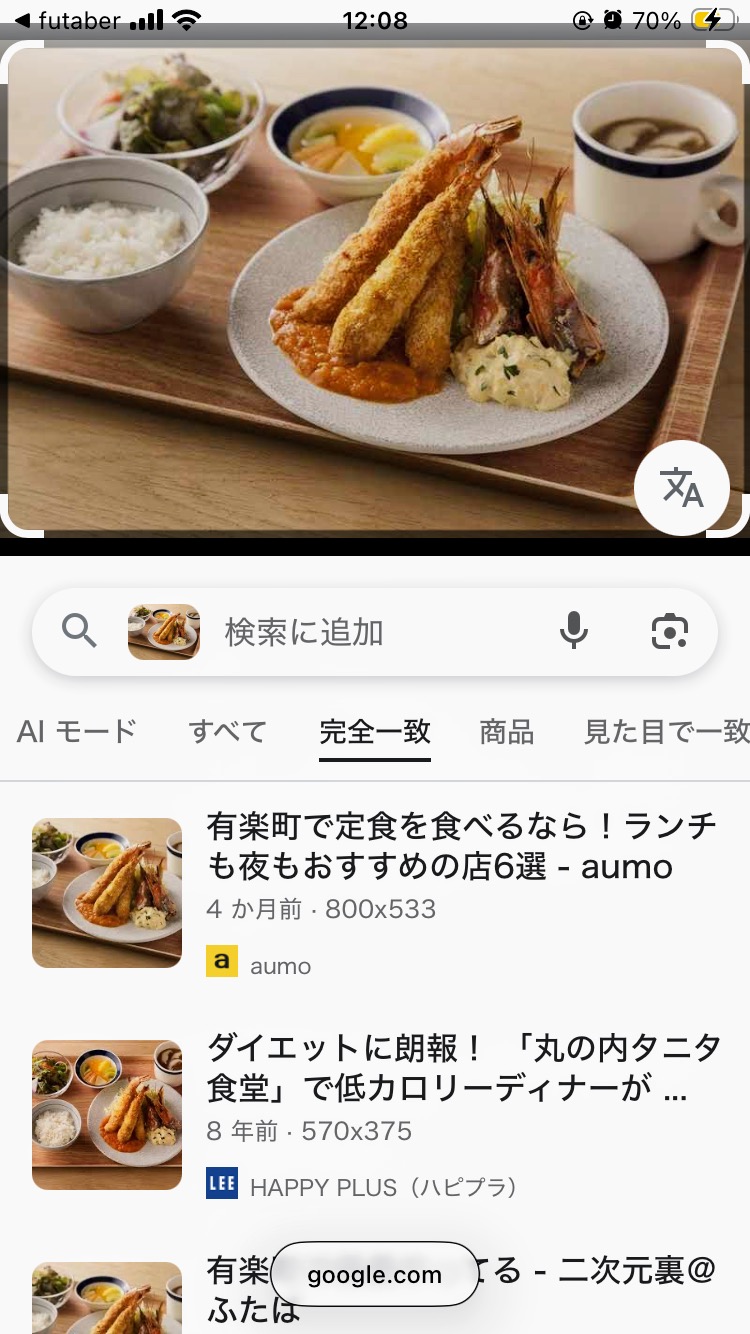
Task: Switch to the すべて tab
Action: pyautogui.click(x=228, y=731)
